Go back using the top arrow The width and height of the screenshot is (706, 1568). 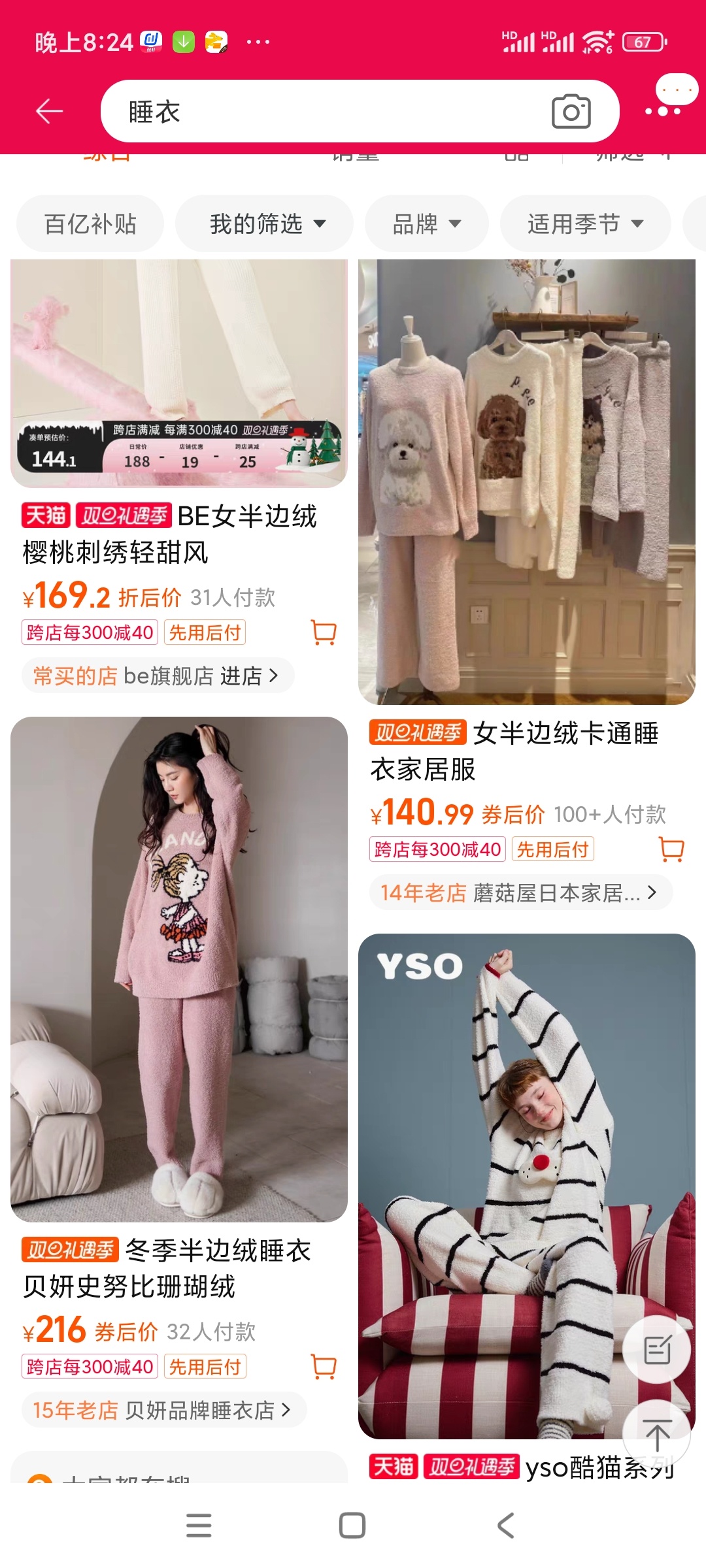[49, 112]
